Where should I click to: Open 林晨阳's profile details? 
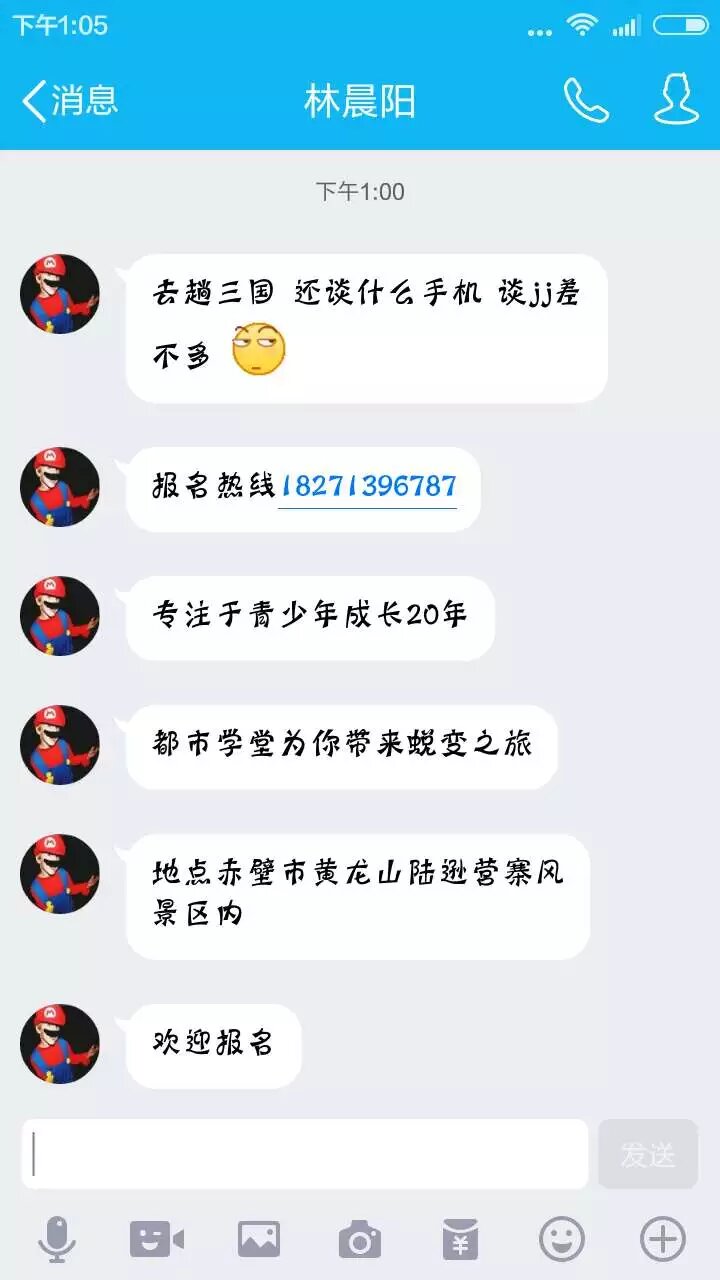point(676,100)
